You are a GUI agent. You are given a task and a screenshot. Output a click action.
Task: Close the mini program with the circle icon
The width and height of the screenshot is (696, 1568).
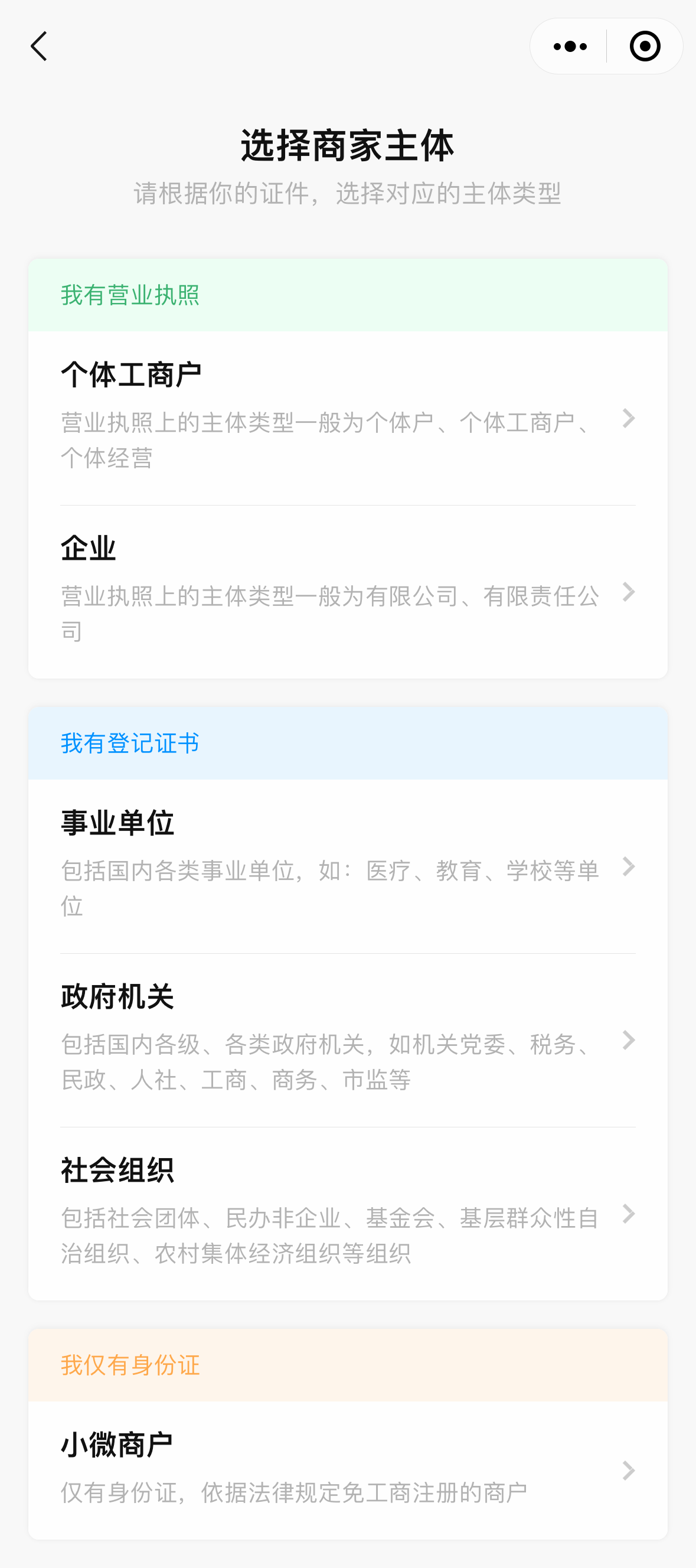click(x=645, y=46)
